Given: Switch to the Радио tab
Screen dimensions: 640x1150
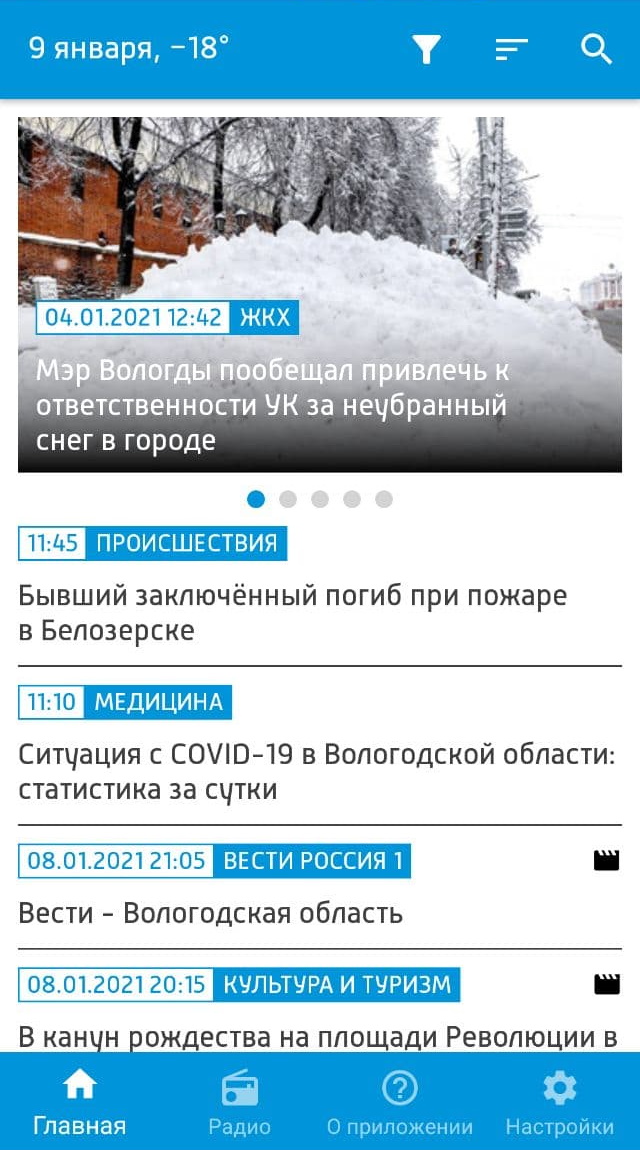Looking at the screenshot, I should tap(240, 1102).
